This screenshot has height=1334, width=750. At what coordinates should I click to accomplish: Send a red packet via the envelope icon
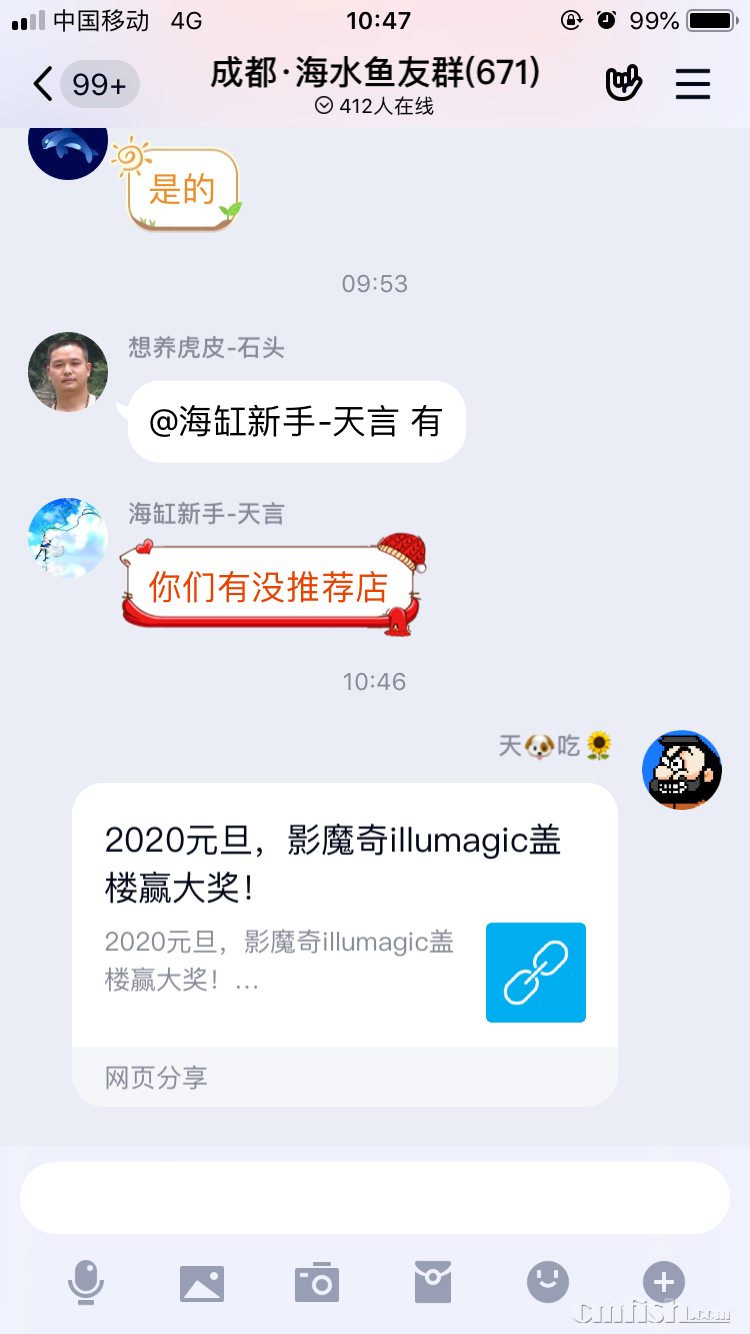point(432,1281)
